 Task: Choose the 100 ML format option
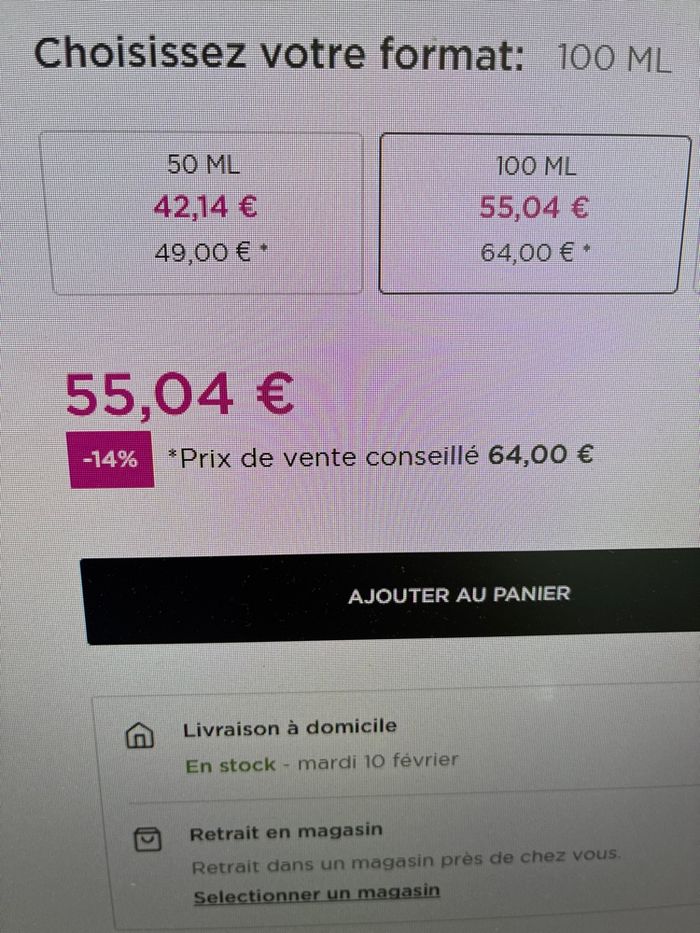click(x=535, y=212)
